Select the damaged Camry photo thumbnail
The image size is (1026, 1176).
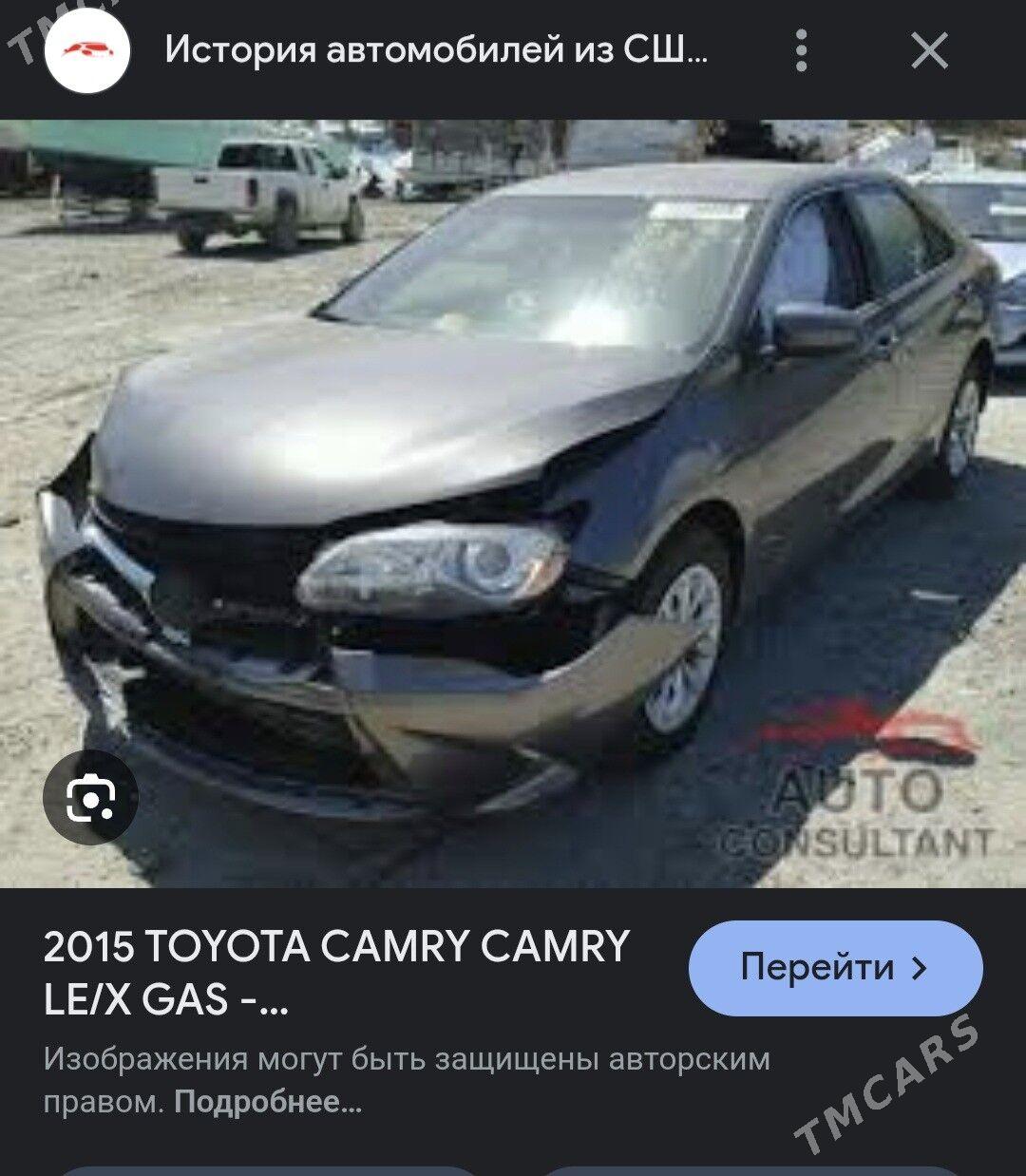pyautogui.click(x=513, y=494)
